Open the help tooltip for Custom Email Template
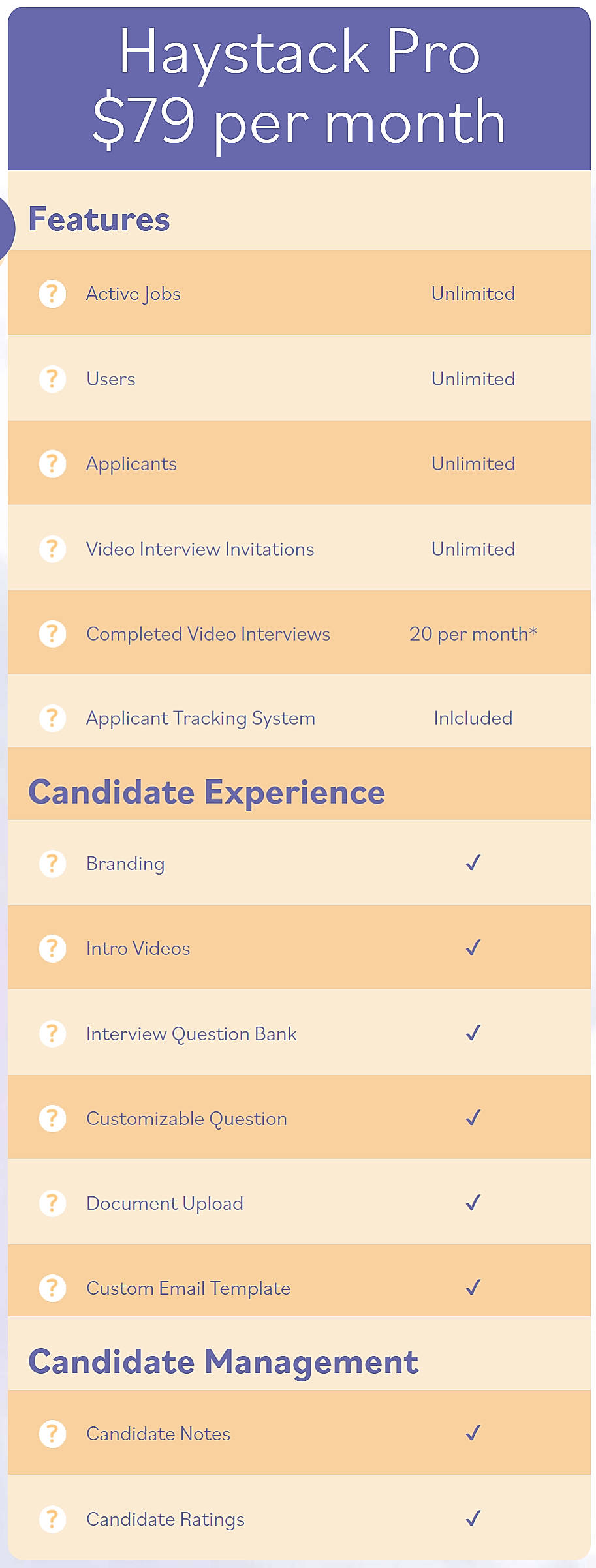 (x=52, y=1288)
